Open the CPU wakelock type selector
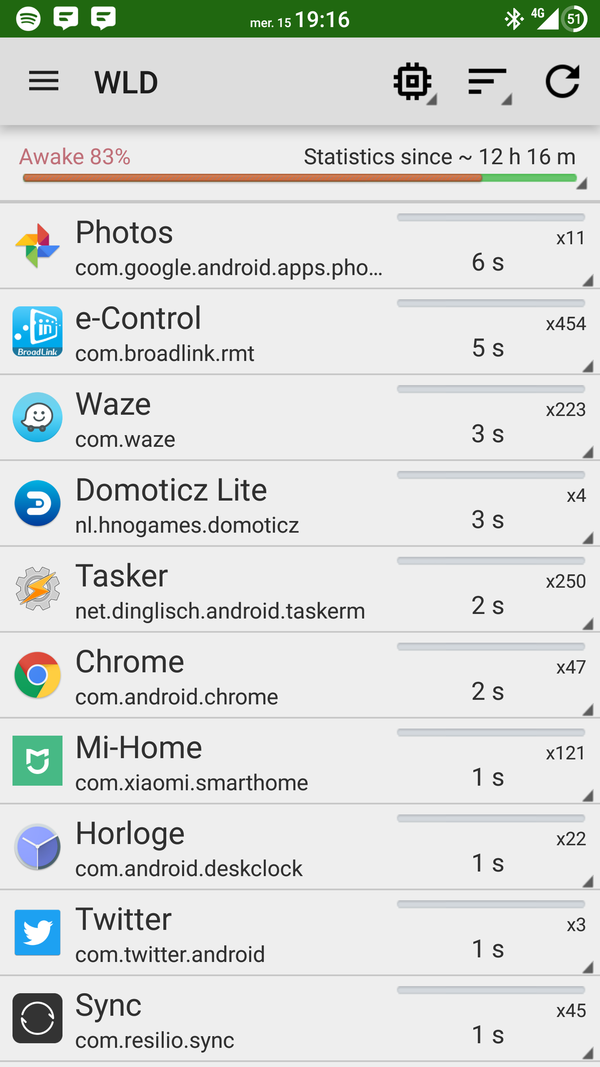This screenshot has height=1067, width=600. 414,83
